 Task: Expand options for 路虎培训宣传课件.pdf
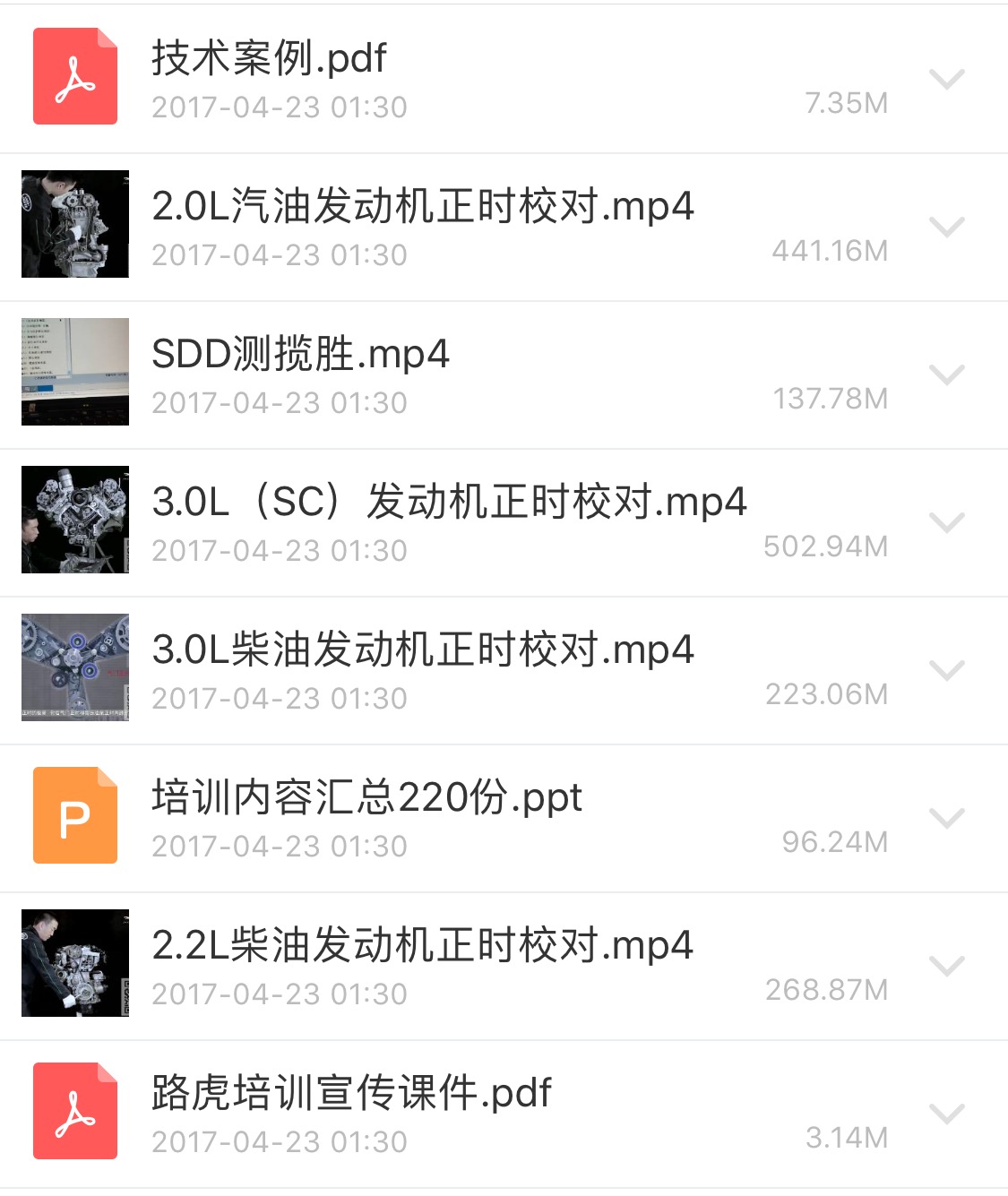click(x=946, y=1114)
